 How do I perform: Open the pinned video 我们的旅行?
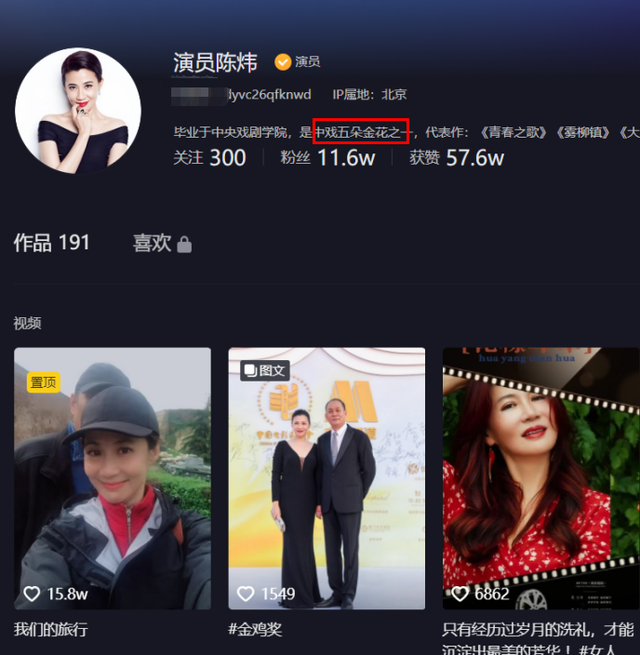[x=112, y=478]
